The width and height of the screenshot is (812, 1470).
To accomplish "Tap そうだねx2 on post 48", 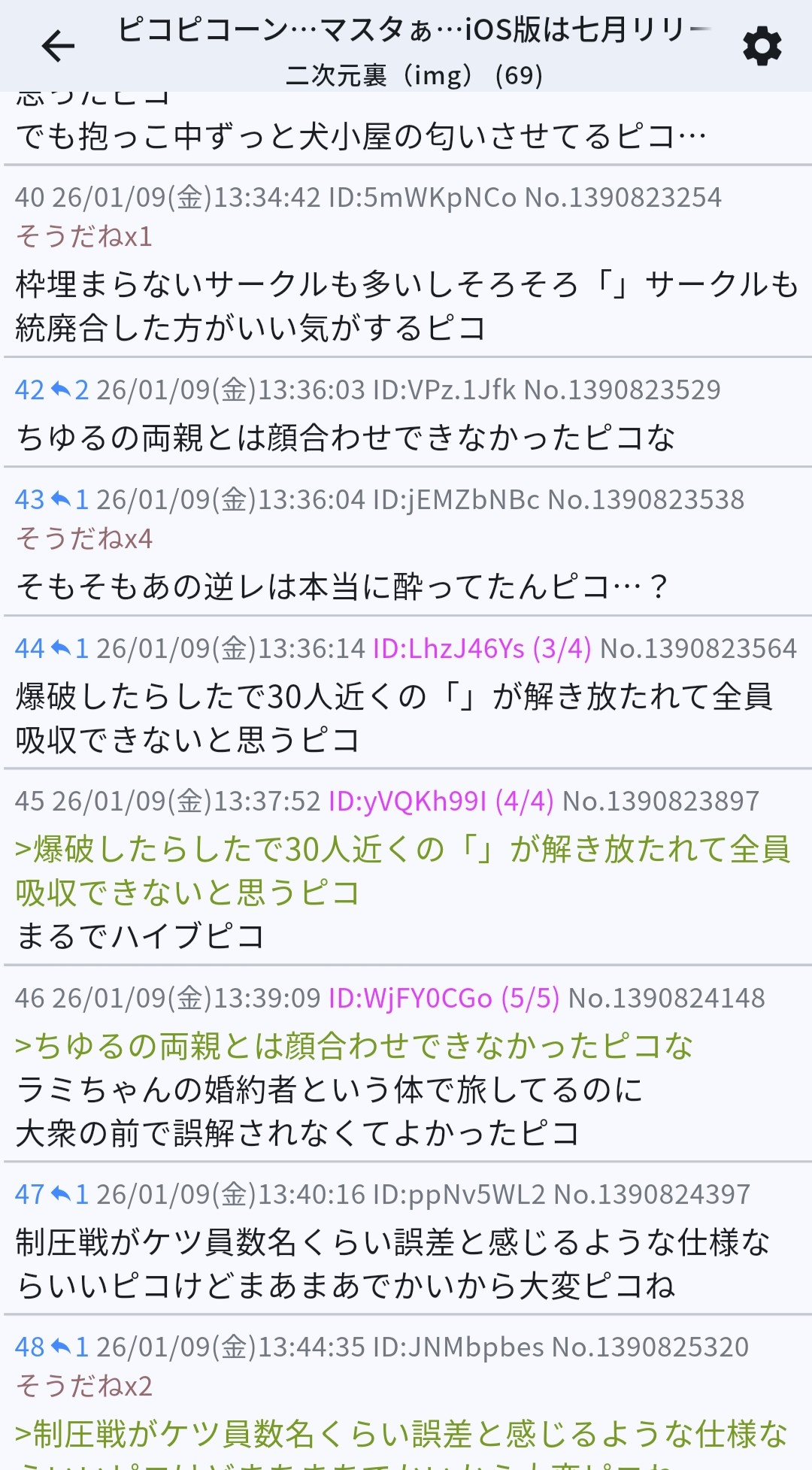I will 84,1386.
